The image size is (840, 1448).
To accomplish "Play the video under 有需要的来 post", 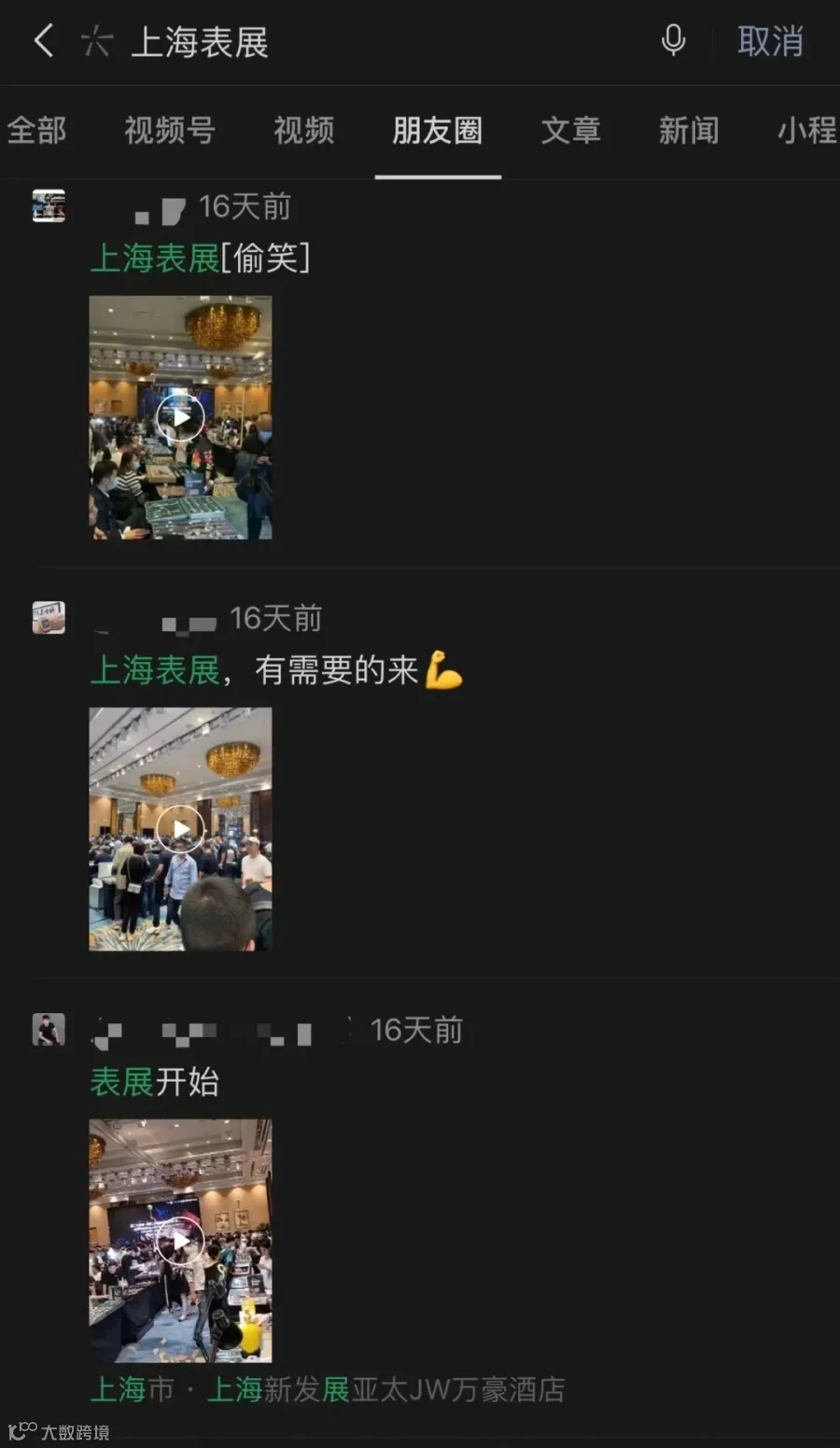I will [180, 829].
